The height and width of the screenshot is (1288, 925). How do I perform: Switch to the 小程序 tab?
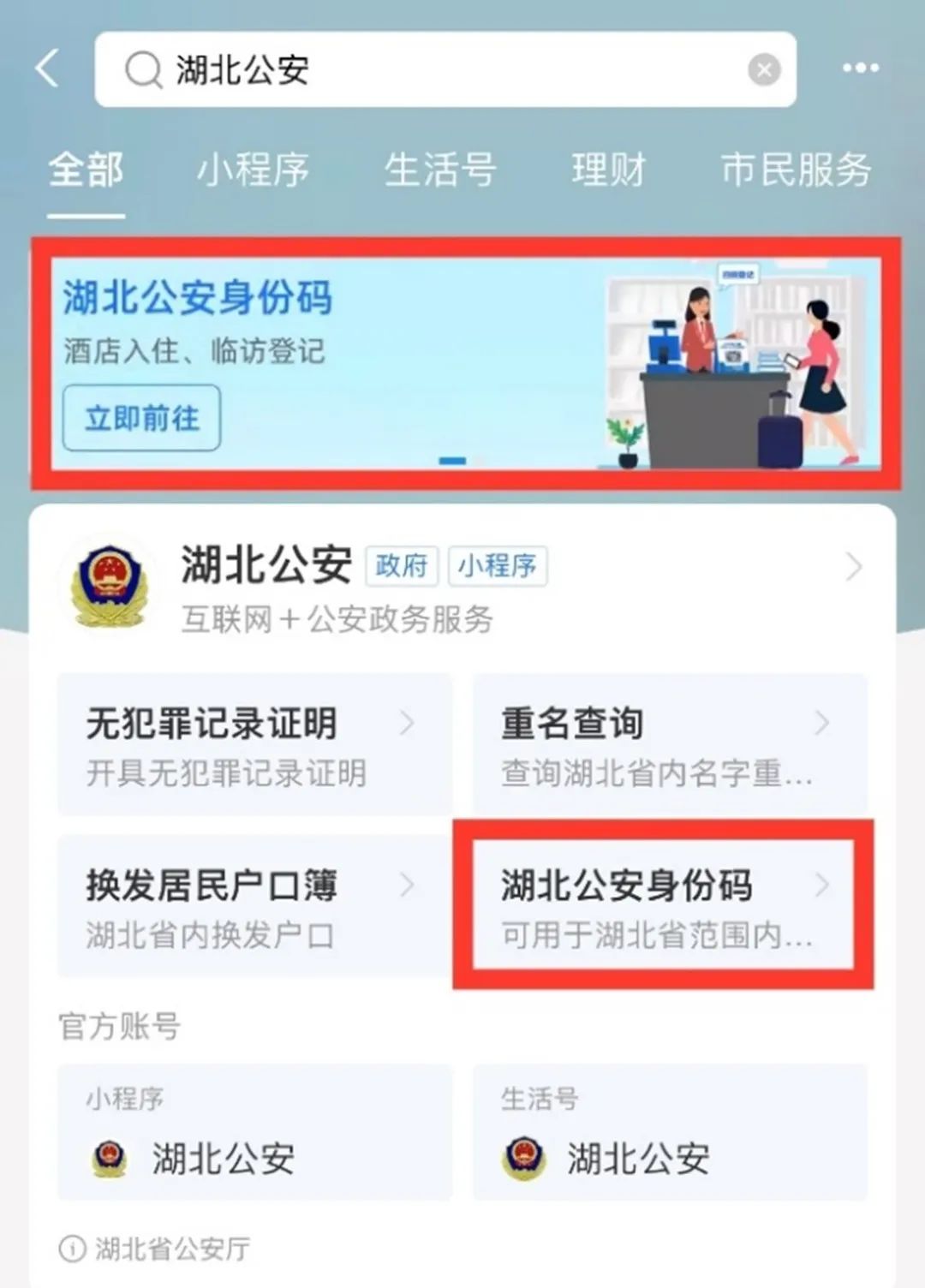tap(253, 170)
